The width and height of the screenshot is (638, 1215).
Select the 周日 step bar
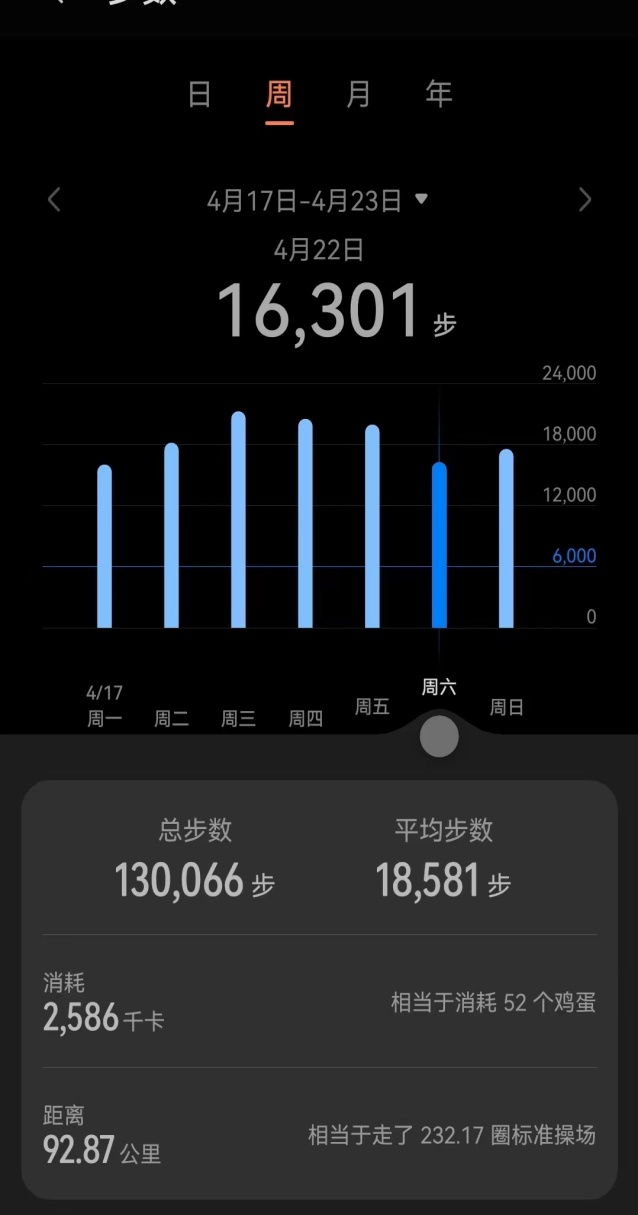(506, 538)
